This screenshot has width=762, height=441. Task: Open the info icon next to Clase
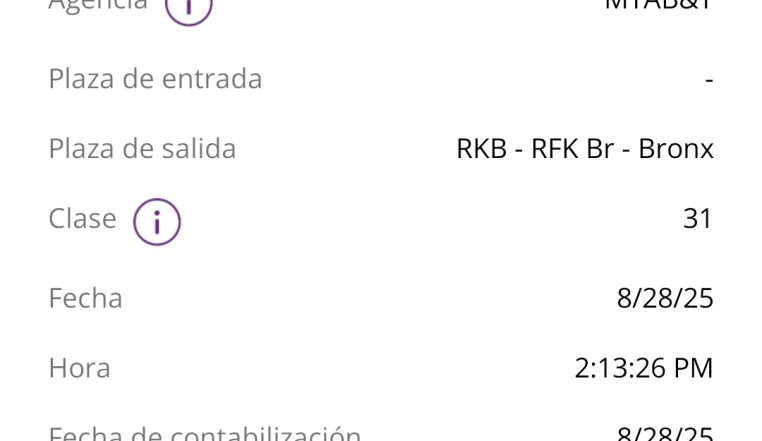click(157, 221)
